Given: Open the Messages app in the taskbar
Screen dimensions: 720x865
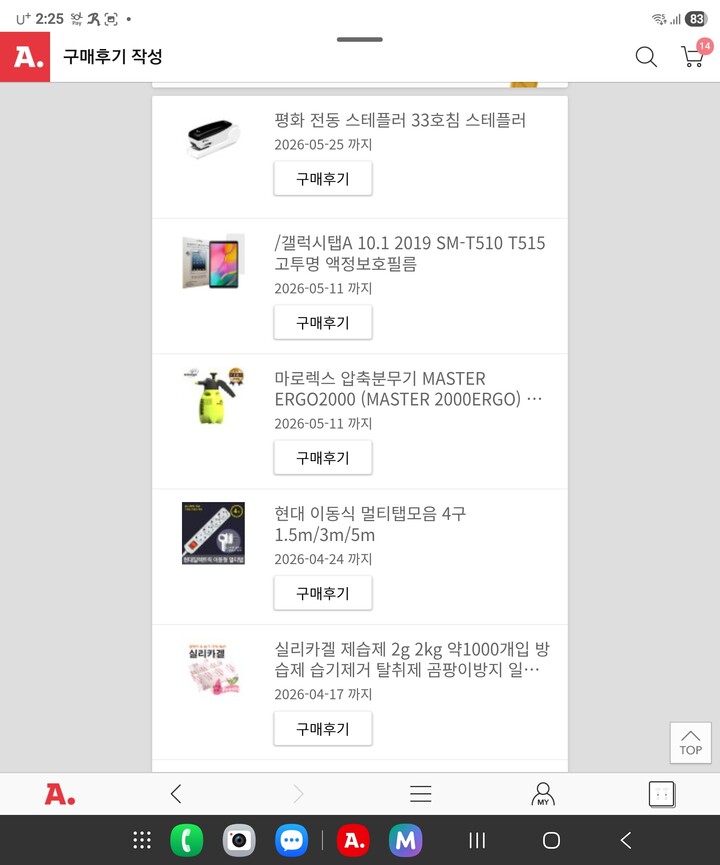Looking at the screenshot, I should [291, 840].
